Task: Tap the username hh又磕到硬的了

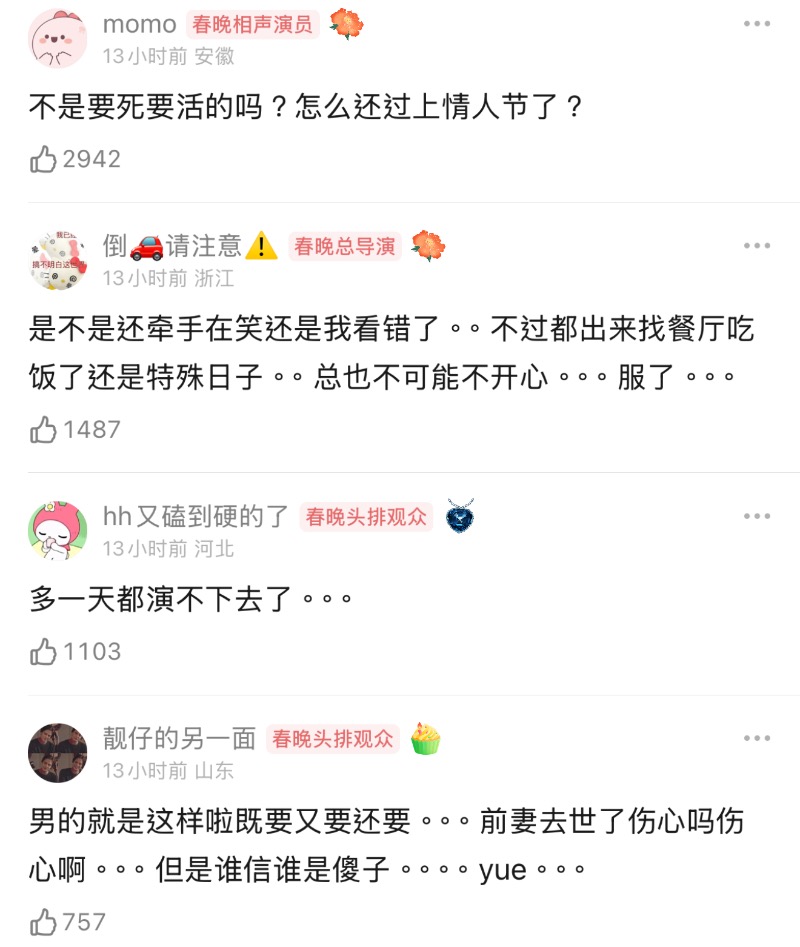Action: [196, 517]
